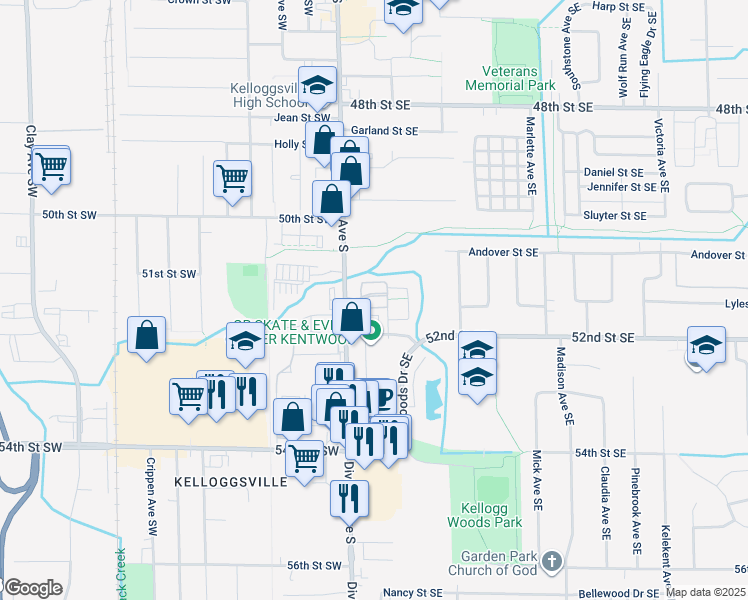Open the Google logo link
The image size is (748, 600).
pos(33,588)
